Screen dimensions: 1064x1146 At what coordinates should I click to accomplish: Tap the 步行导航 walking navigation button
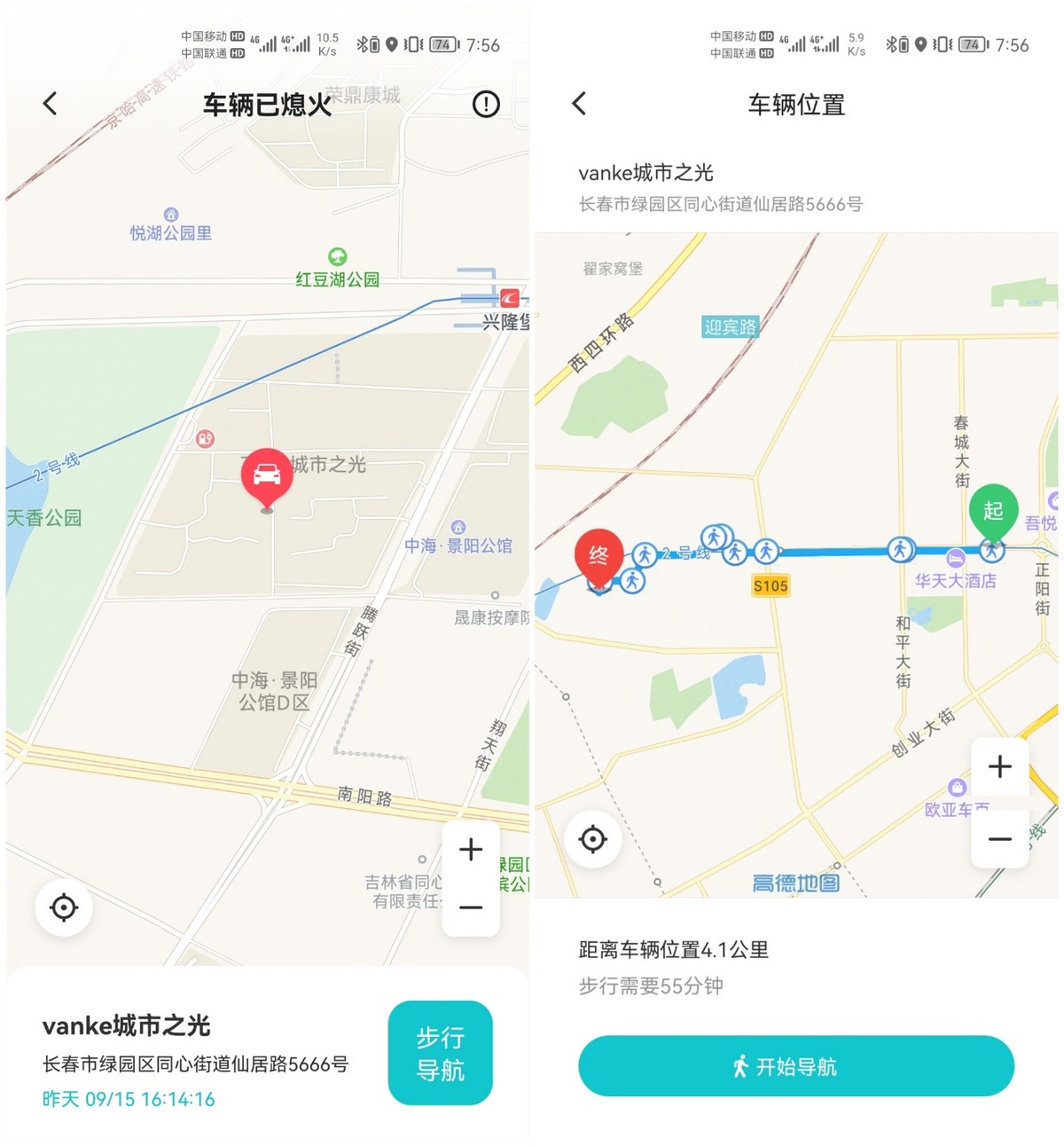441,1051
